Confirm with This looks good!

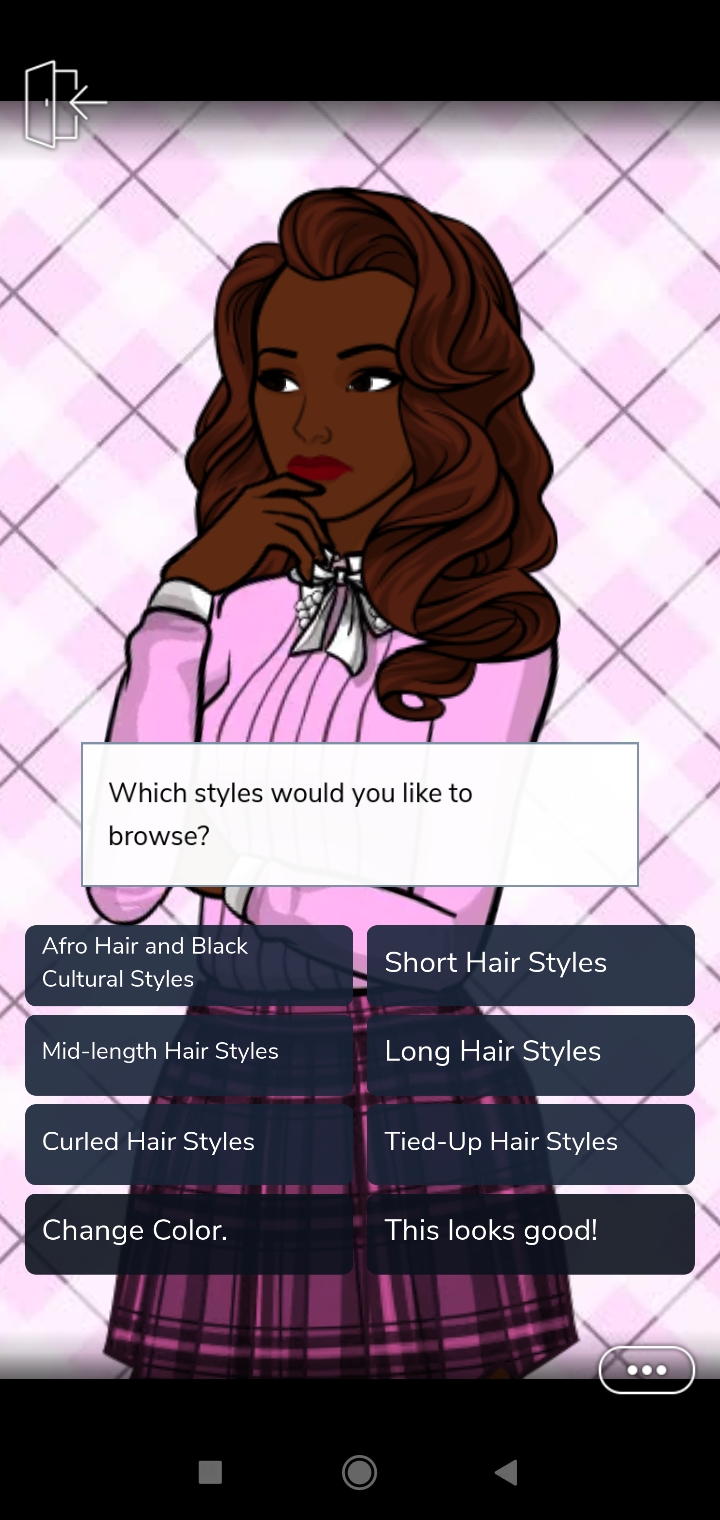[531, 1234]
